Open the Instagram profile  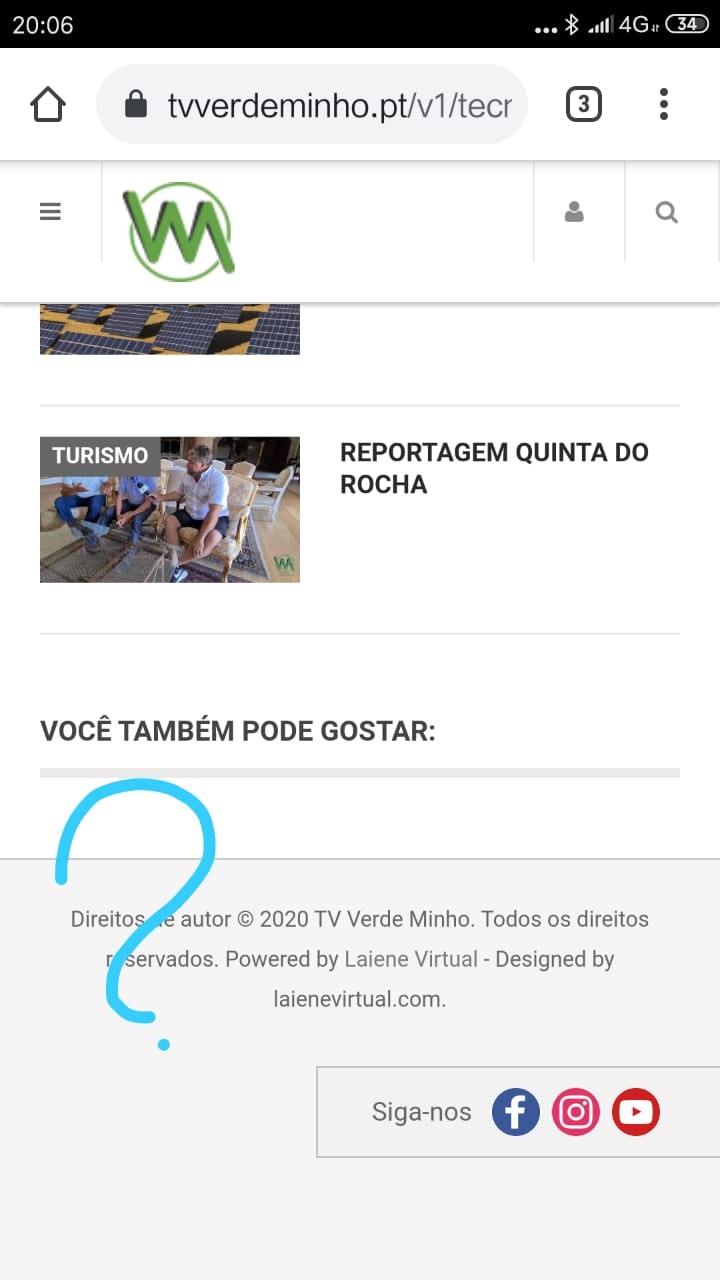pyautogui.click(x=576, y=1112)
